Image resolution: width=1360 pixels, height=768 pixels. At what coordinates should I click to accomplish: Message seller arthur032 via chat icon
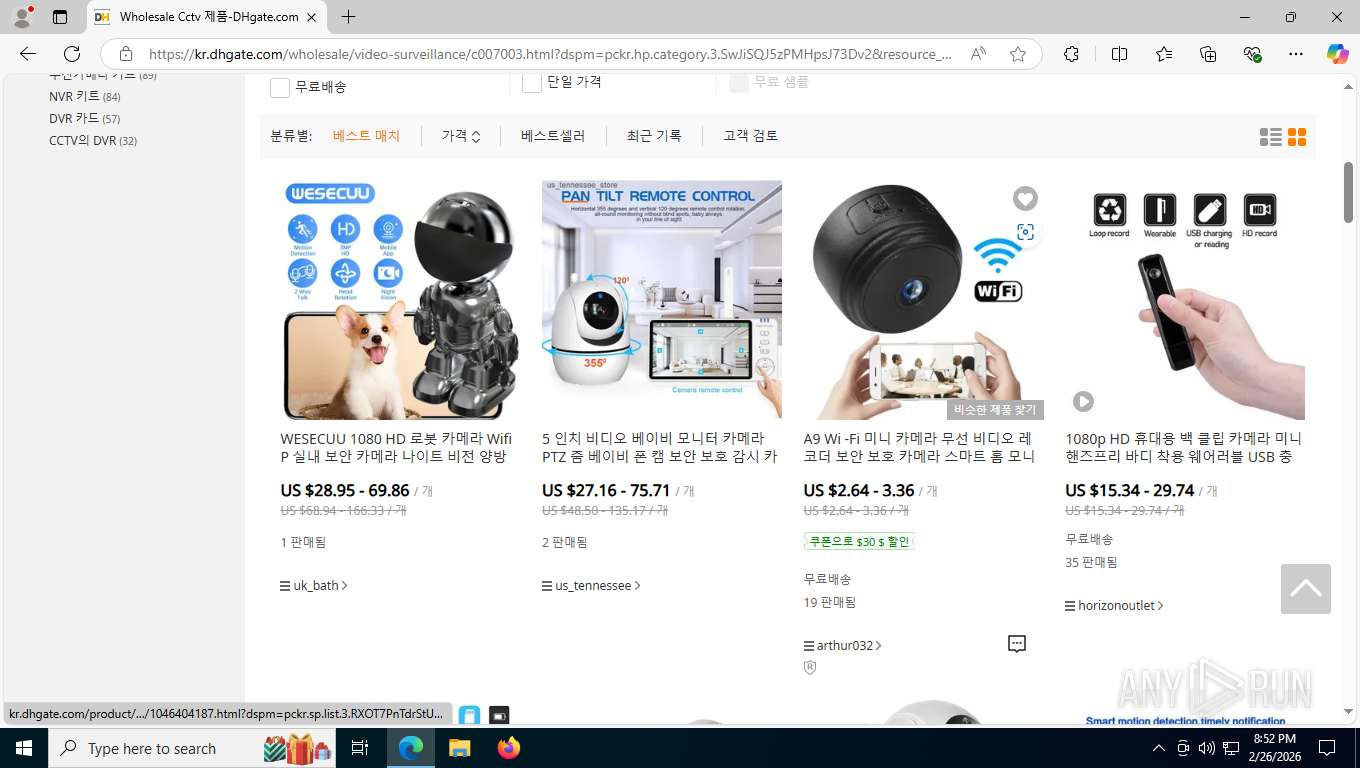(1017, 644)
